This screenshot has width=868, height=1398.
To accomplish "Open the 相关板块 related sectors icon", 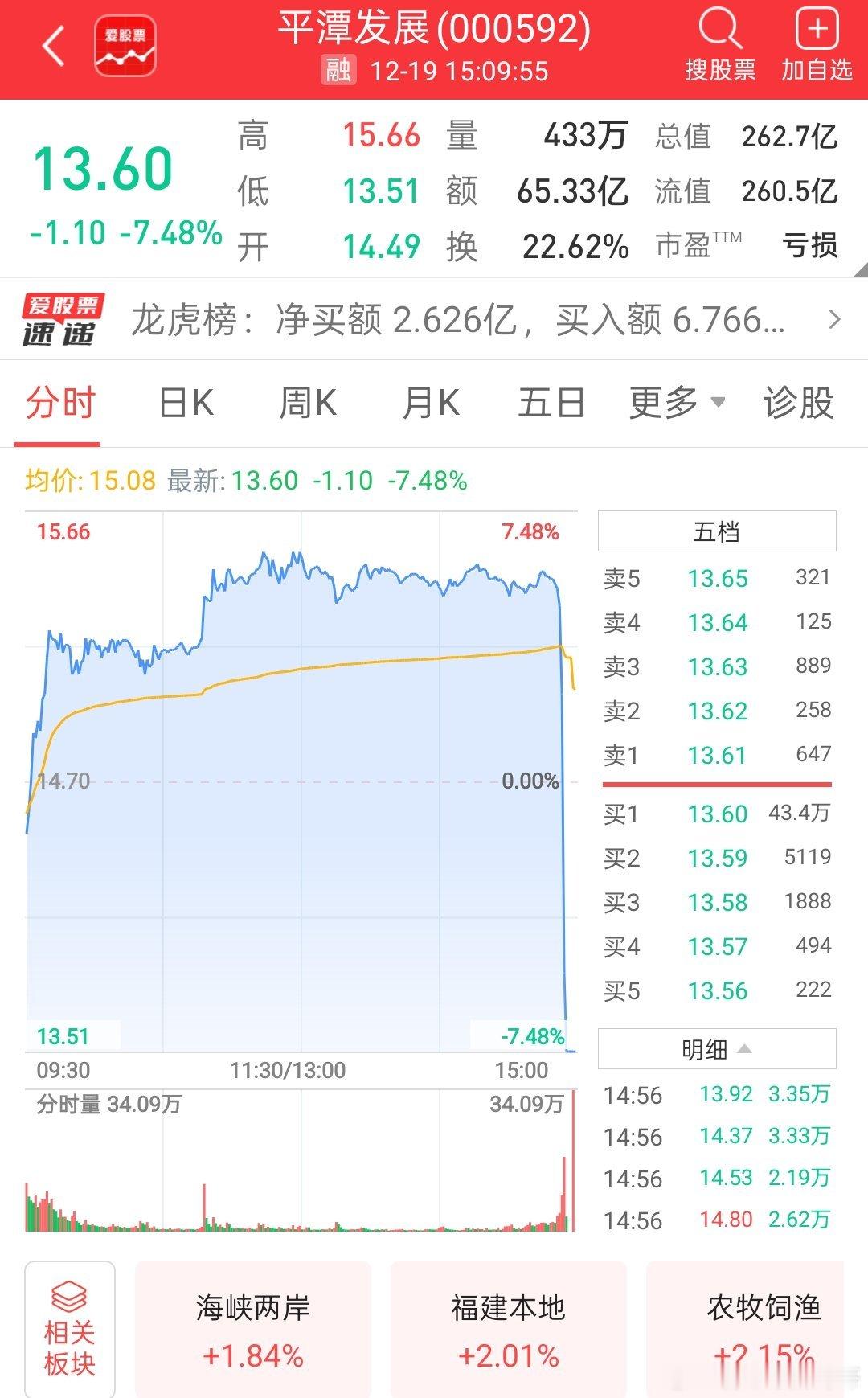I will click(71, 1328).
